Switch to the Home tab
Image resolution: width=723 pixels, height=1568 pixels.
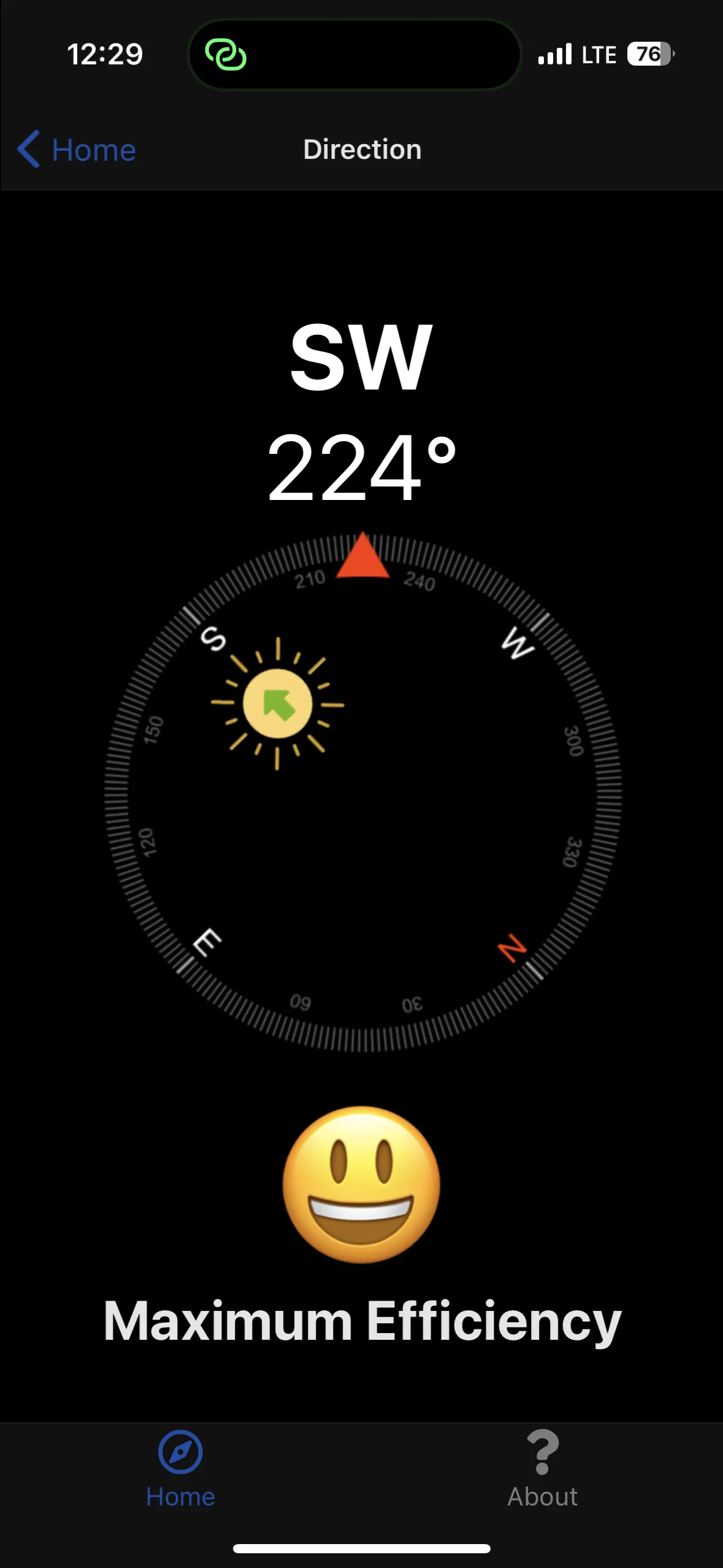point(180,1469)
